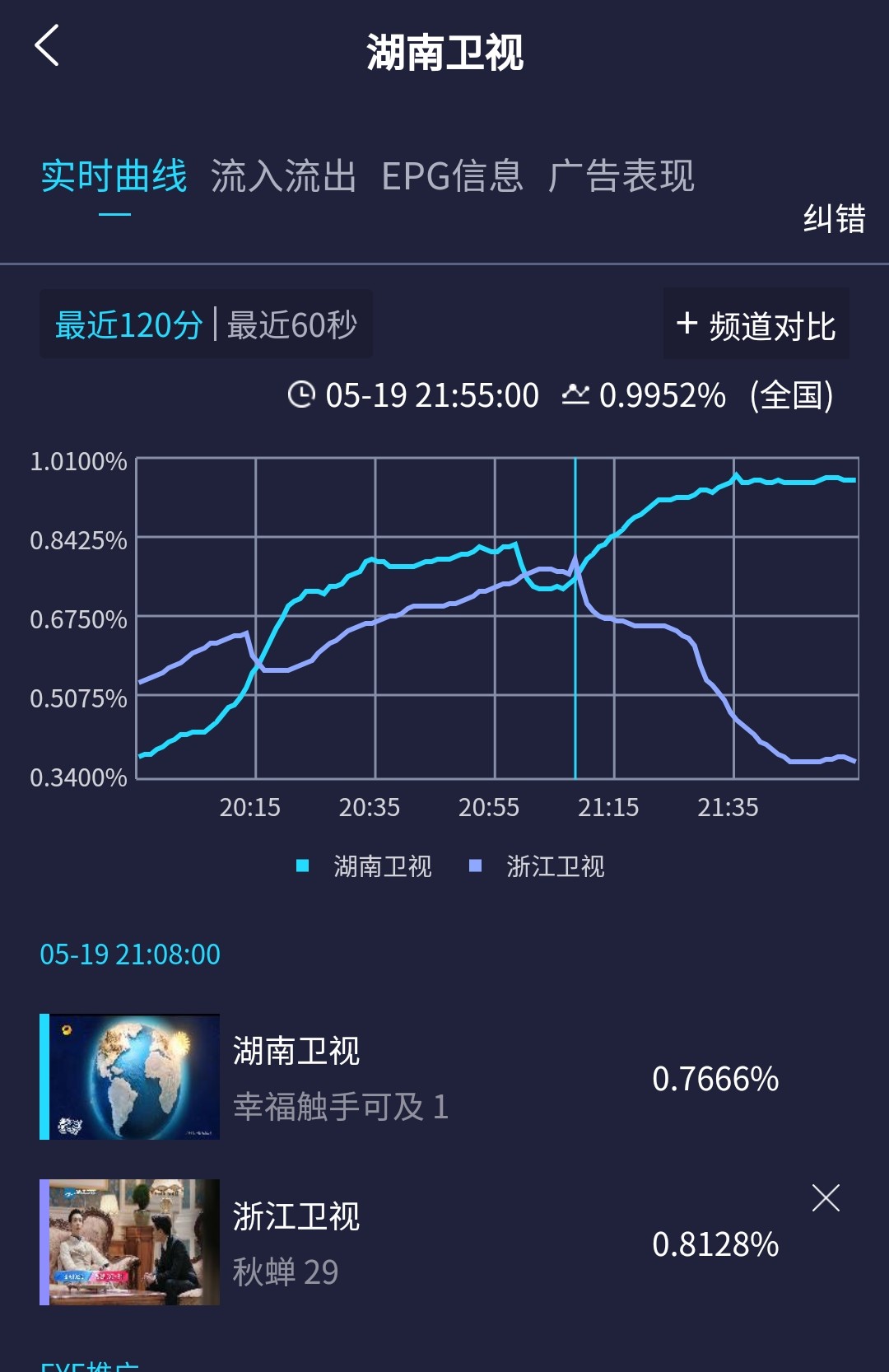Click the vertical blue cursor line on chart

[x=575, y=618]
